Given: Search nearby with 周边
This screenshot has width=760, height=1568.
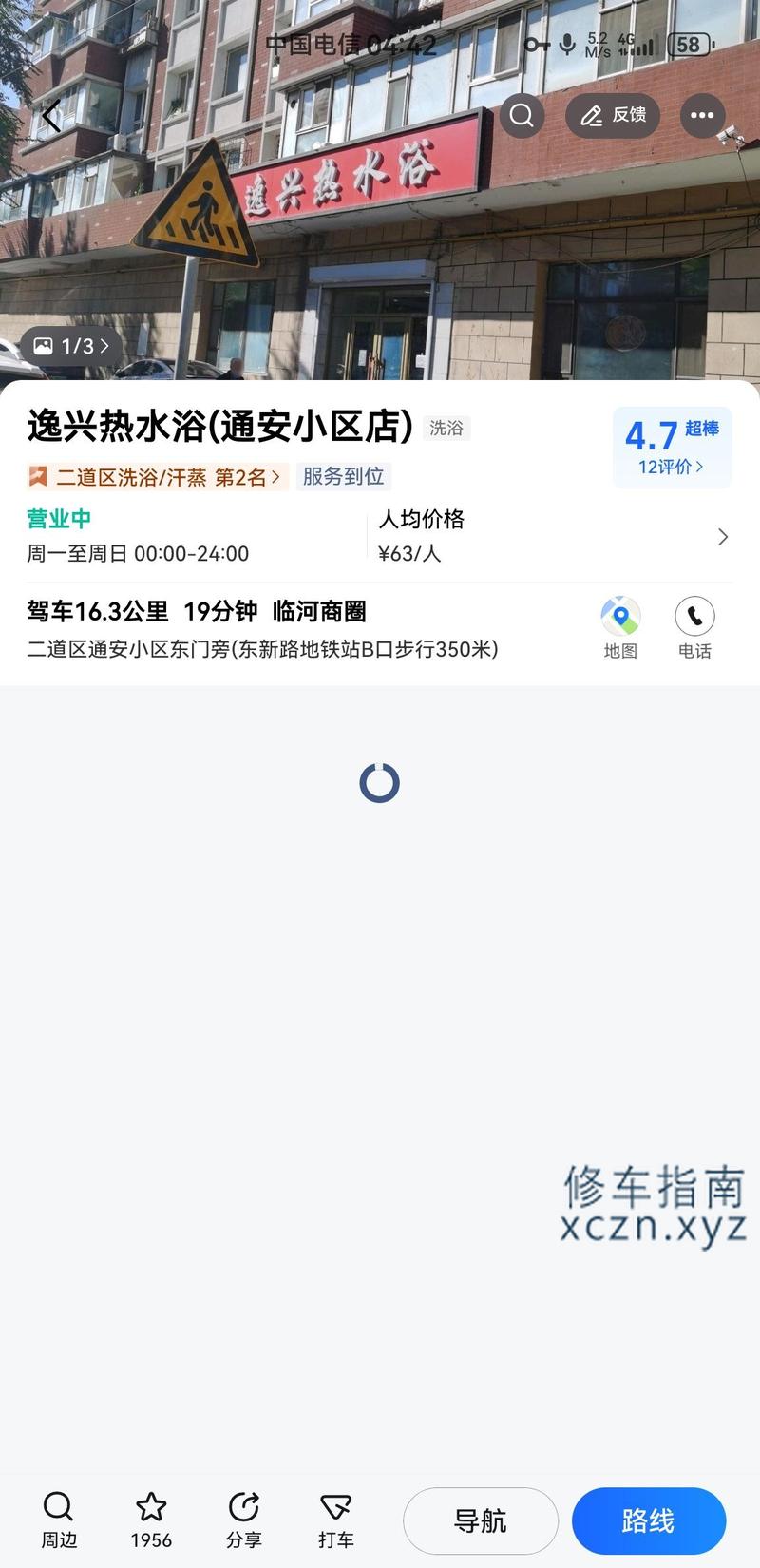Looking at the screenshot, I should [59, 1520].
